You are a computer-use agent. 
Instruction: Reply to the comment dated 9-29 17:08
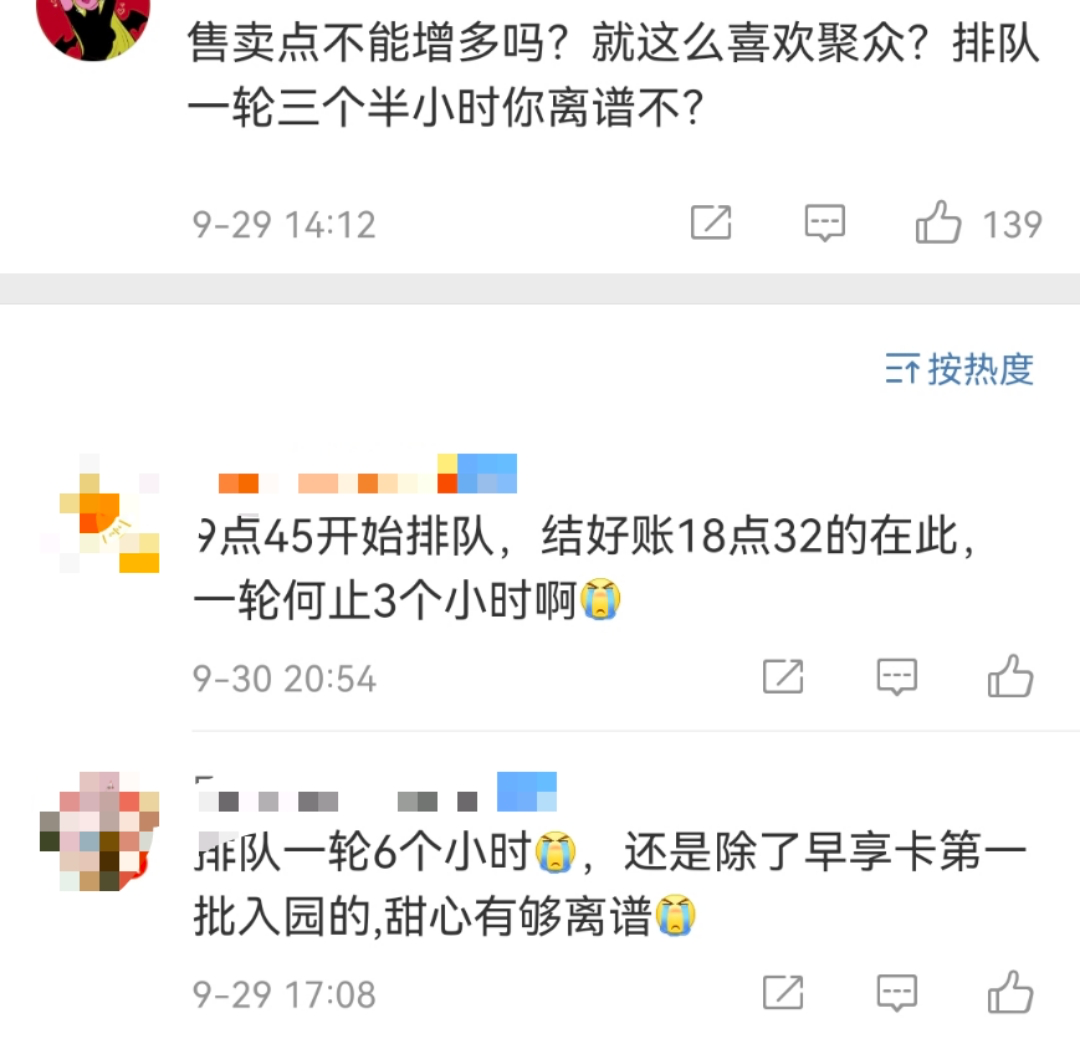coord(897,993)
